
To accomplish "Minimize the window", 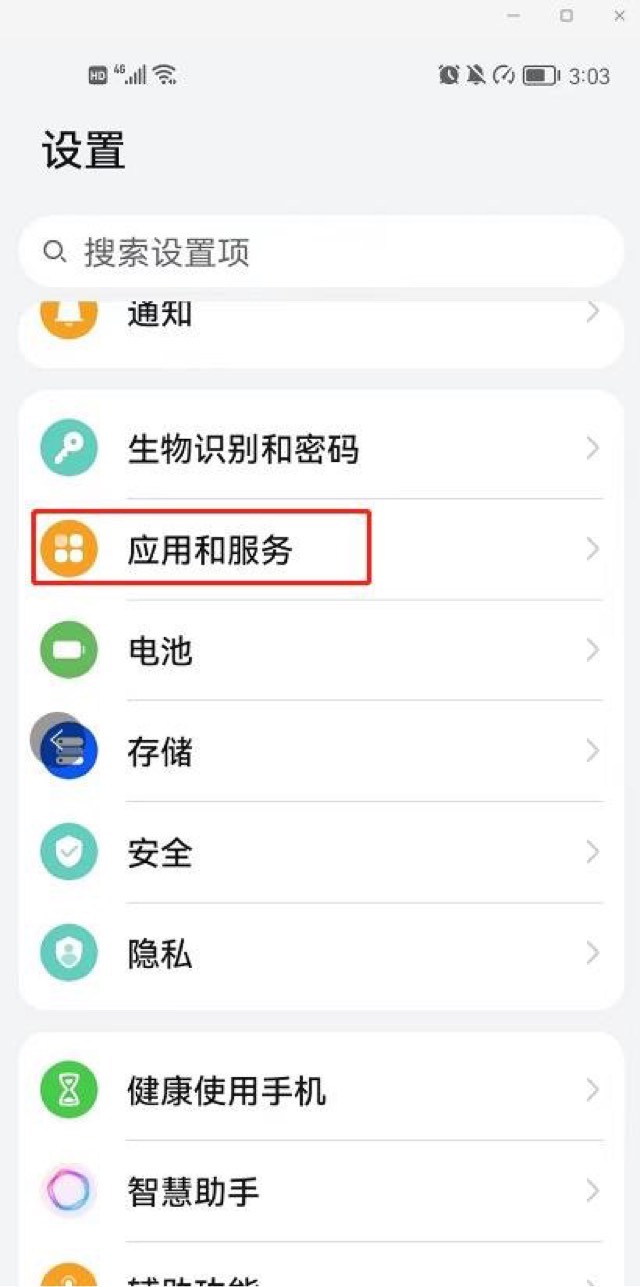I will pos(512,16).
